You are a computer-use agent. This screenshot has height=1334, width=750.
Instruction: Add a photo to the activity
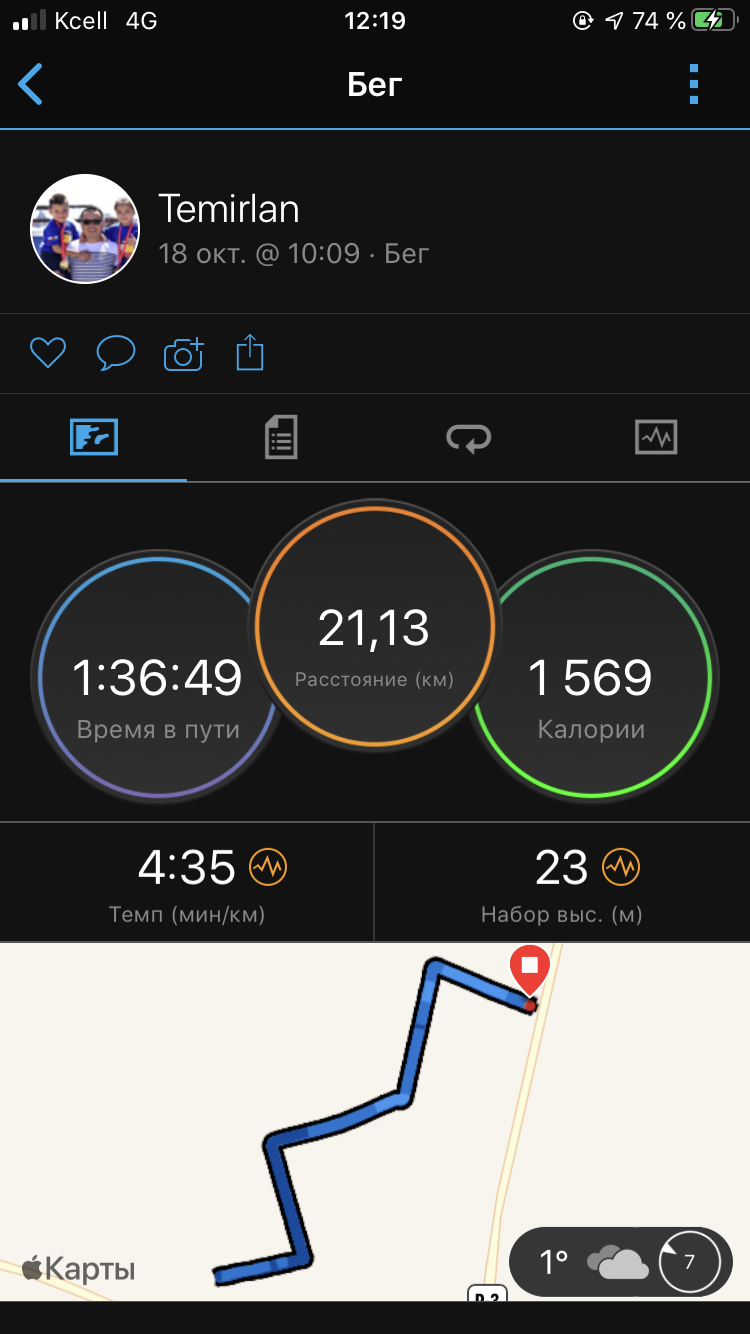pyautogui.click(x=183, y=353)
